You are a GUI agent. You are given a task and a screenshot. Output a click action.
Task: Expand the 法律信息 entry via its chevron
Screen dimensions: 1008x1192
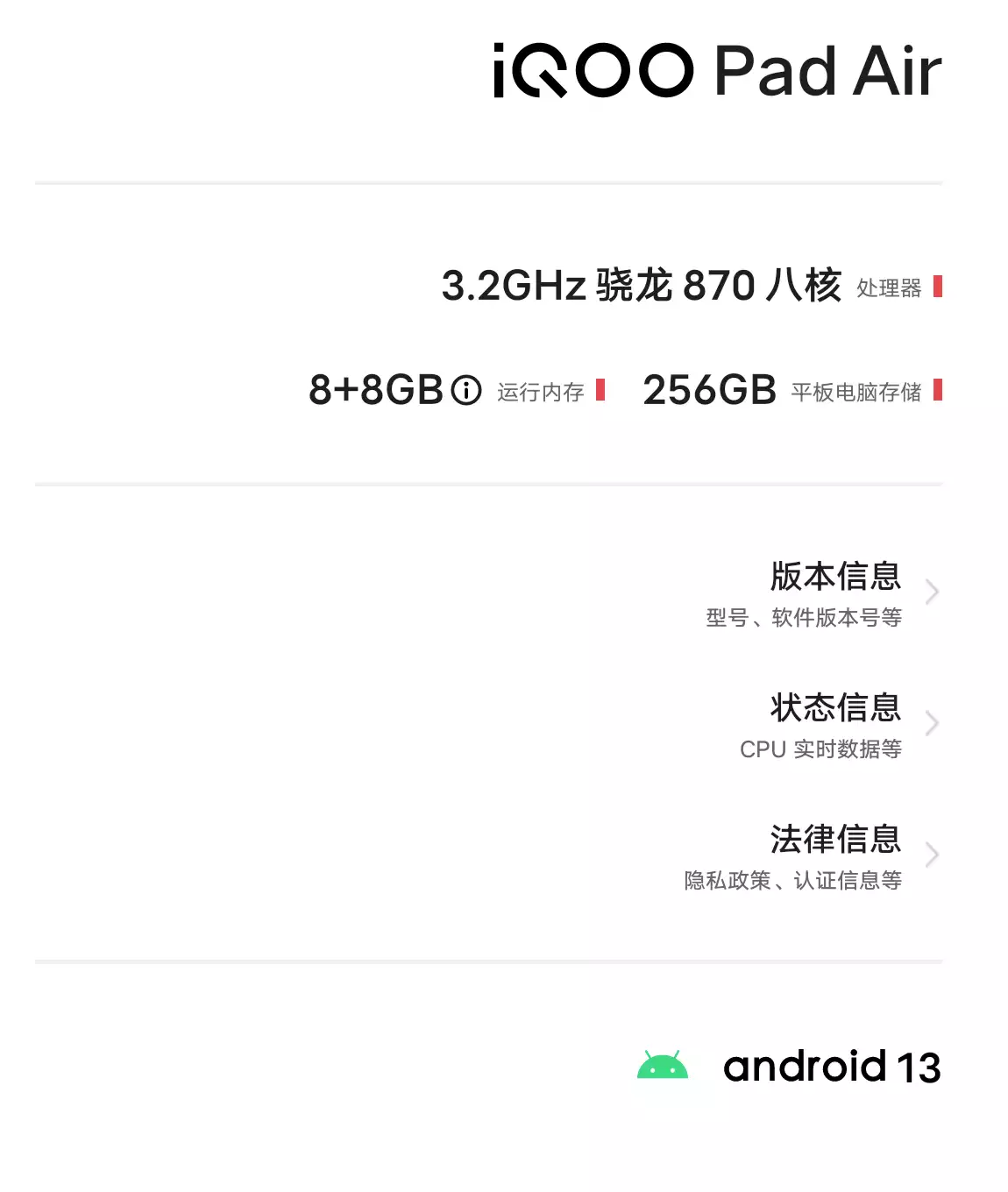tap(934, 855)
